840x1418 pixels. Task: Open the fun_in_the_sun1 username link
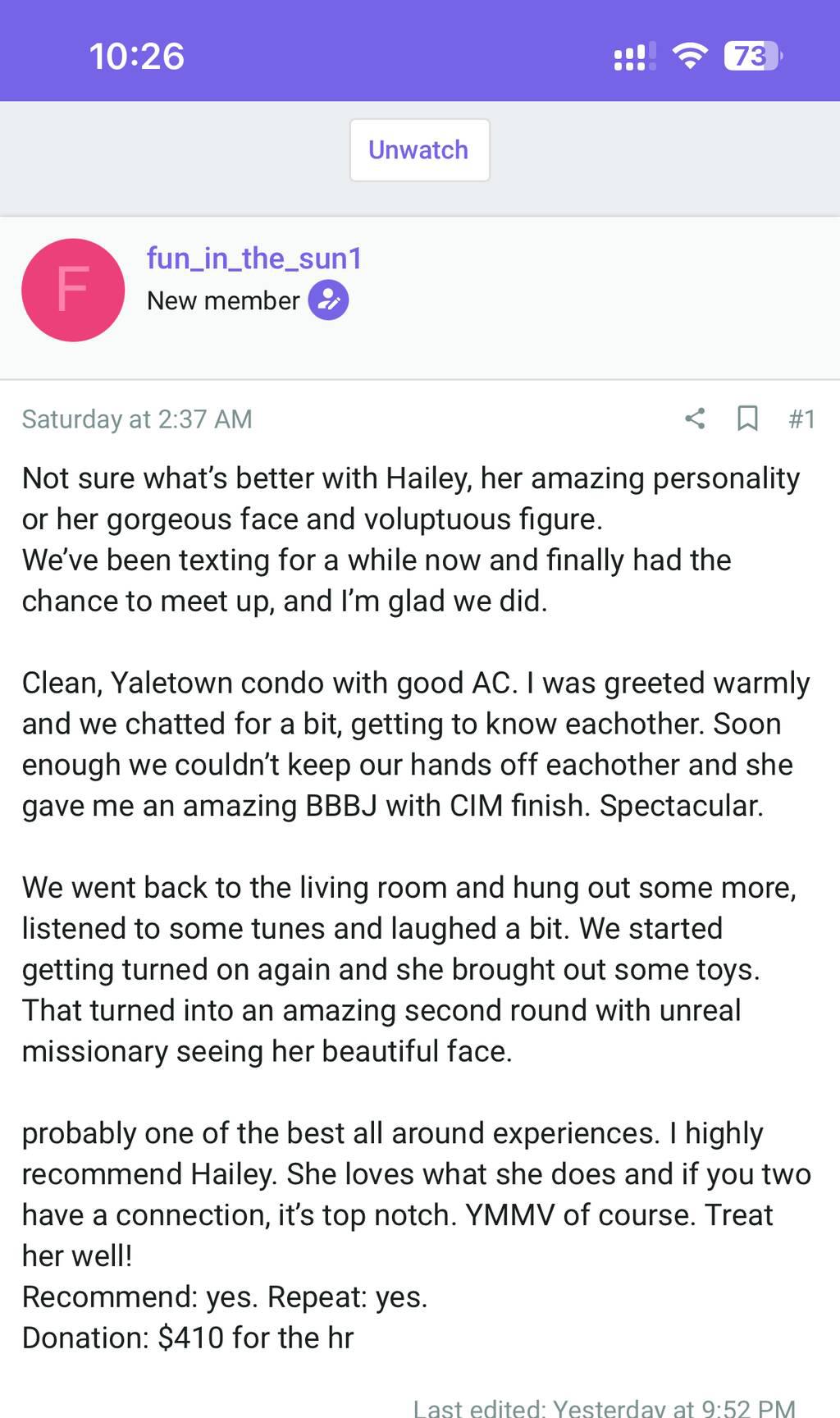254,258
